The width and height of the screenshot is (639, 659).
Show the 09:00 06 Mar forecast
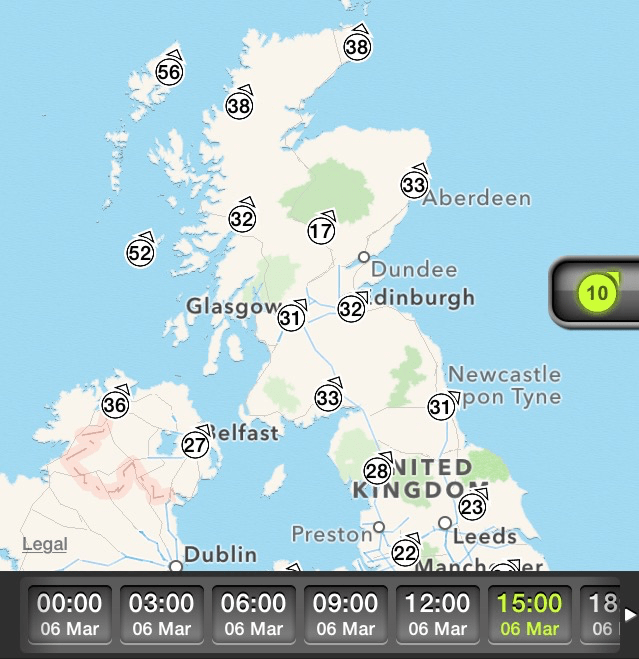pyautogui.click(x=346, y=615)
